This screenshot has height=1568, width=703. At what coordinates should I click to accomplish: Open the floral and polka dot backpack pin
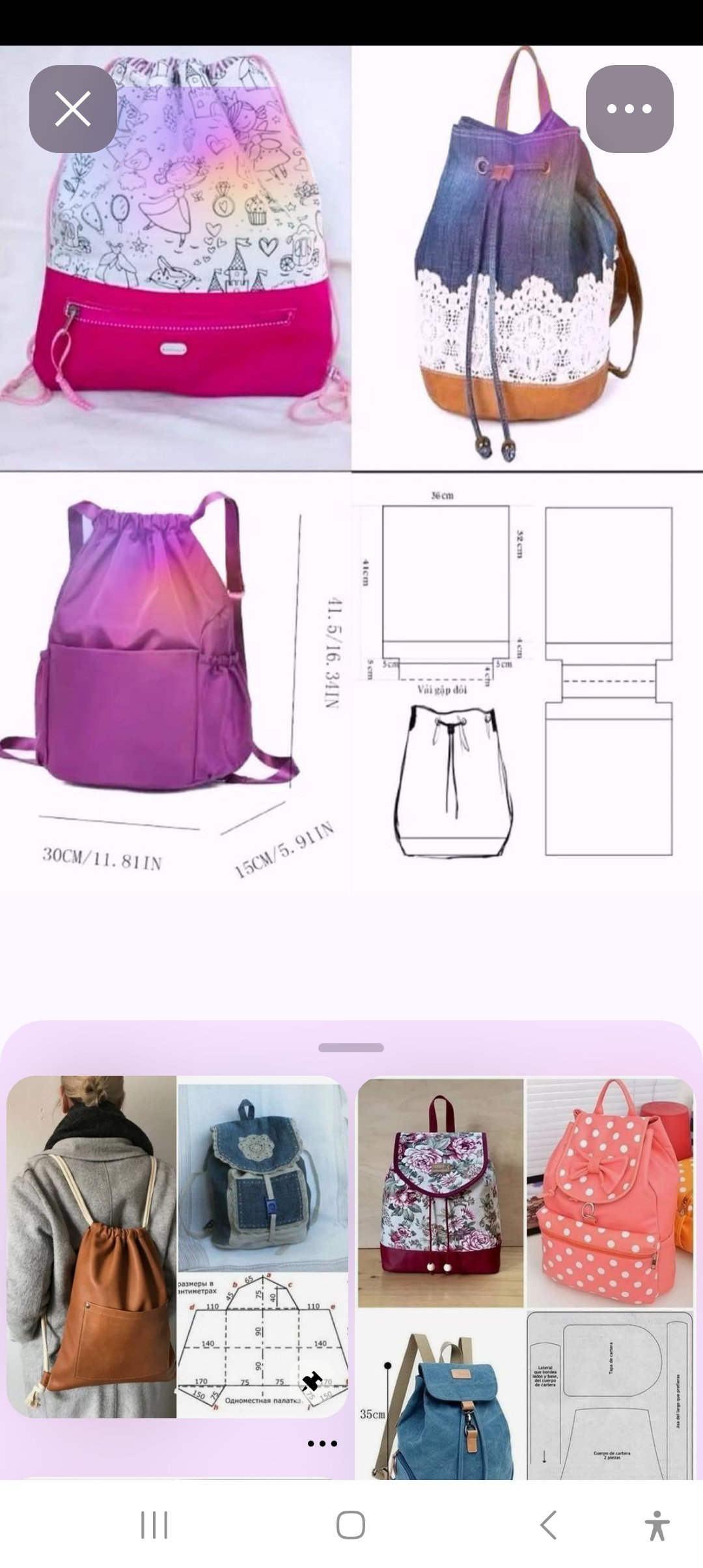(525, 1276)
